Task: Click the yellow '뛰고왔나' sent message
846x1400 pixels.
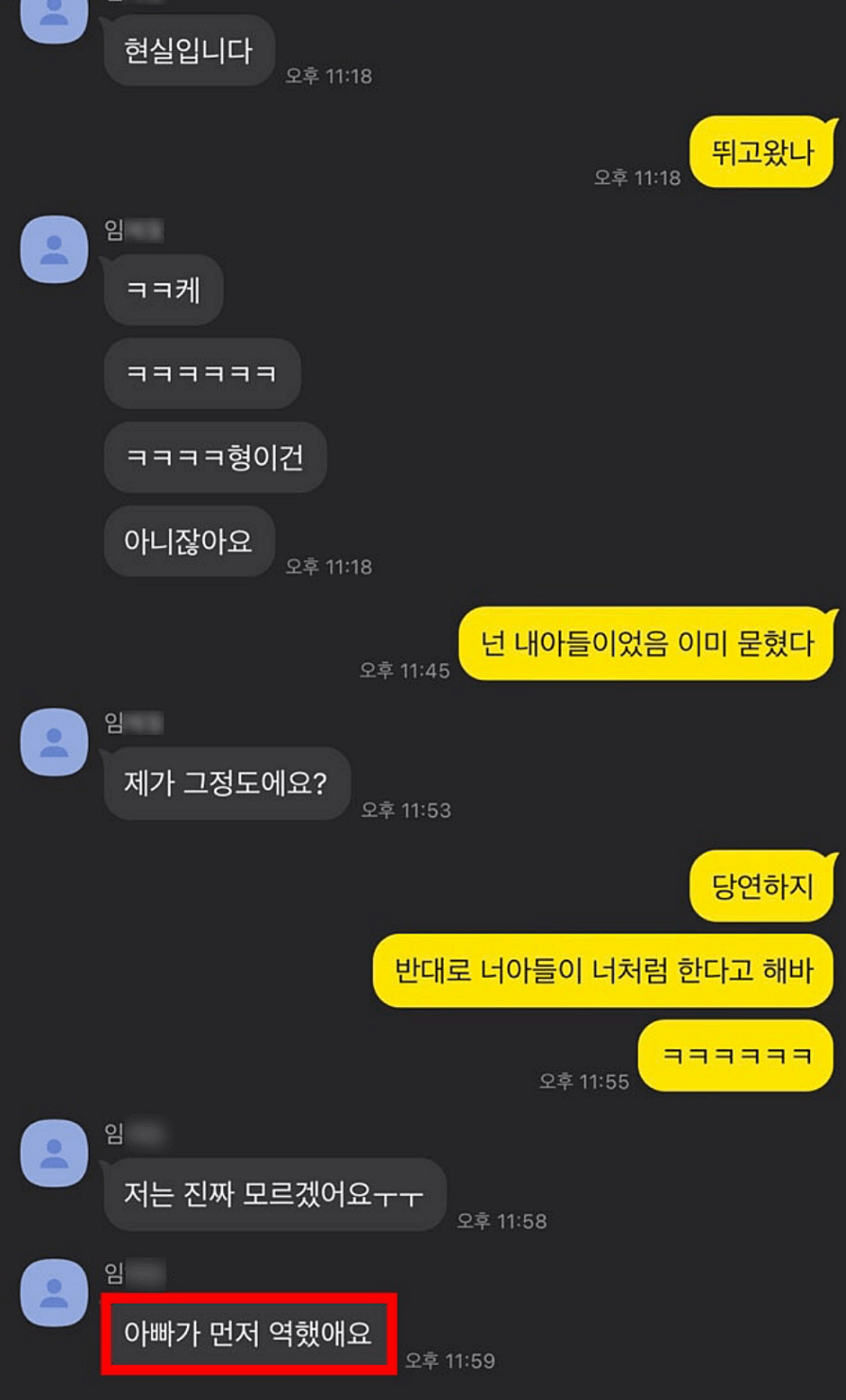Action: tap(761, 151)
